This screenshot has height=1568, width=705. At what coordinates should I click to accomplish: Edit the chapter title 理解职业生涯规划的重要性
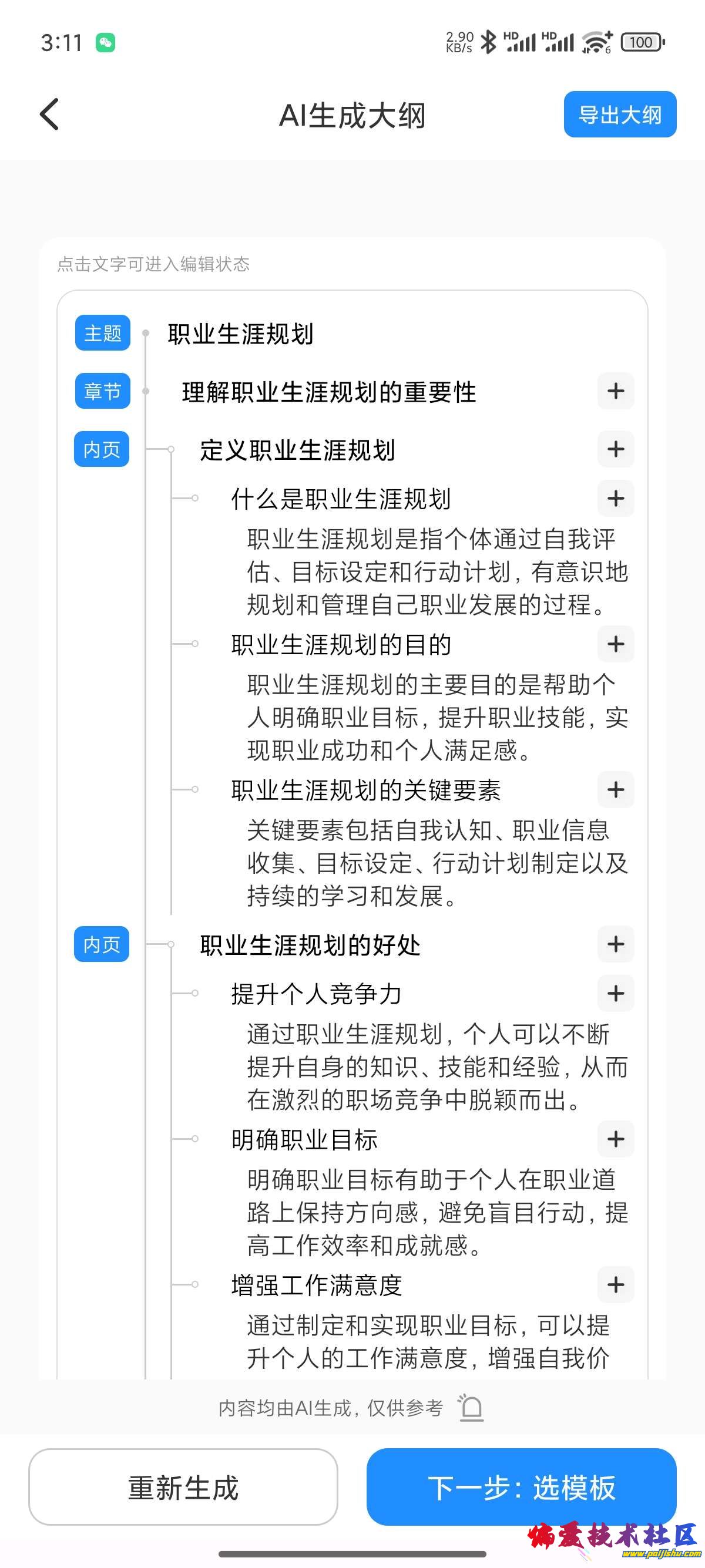coord(329,391)
